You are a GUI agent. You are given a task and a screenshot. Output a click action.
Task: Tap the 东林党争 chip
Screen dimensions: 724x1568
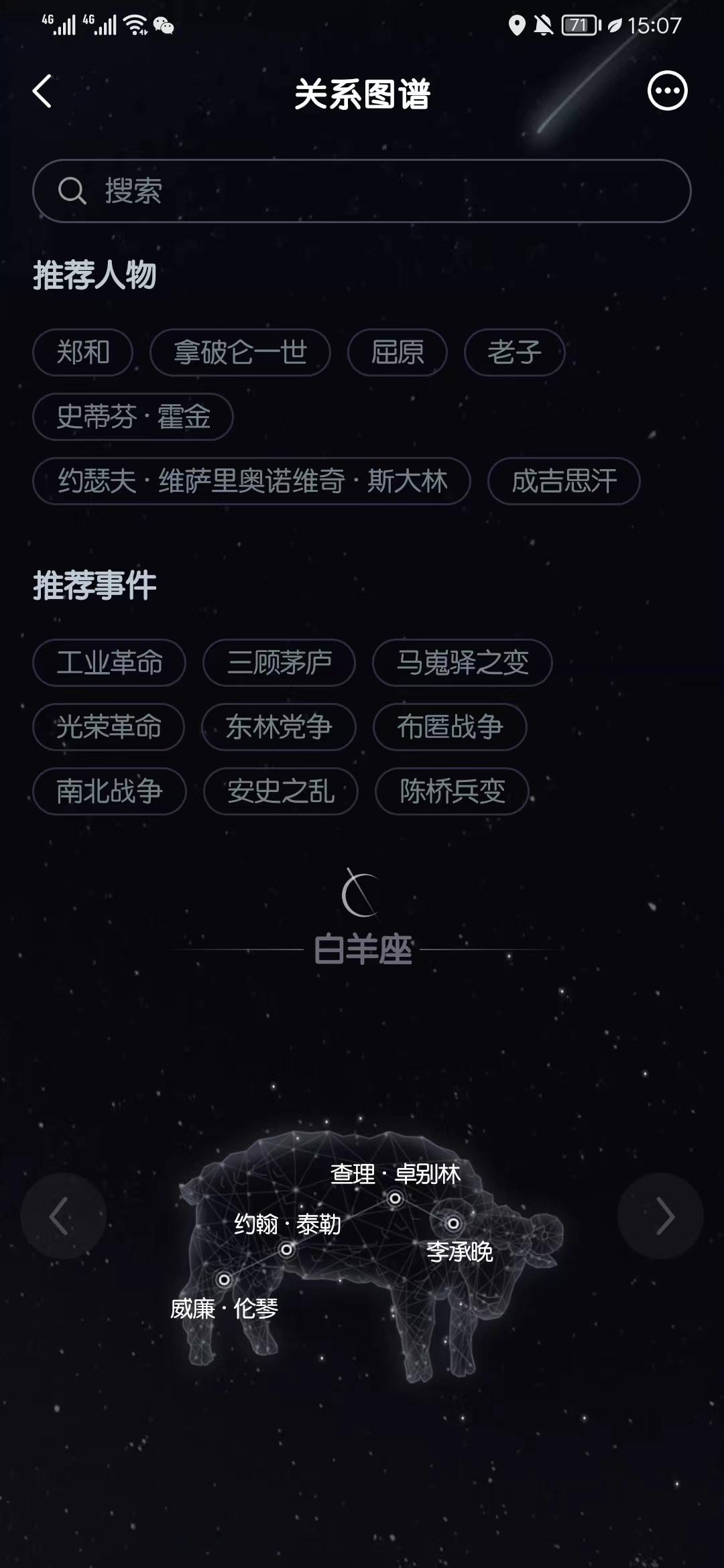pyautogui.click(x=279, y=727)
